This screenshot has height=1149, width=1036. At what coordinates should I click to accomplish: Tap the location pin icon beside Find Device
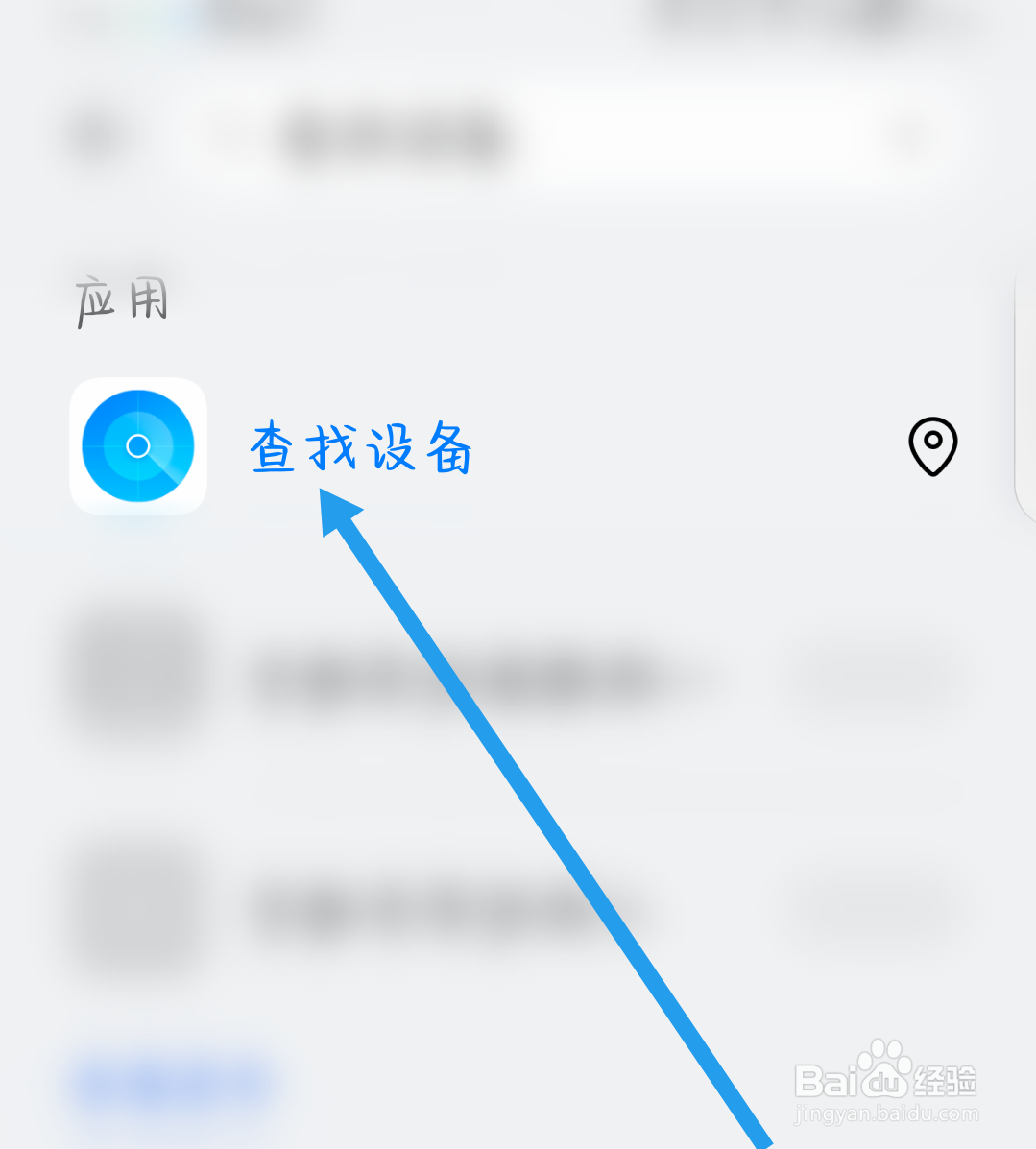pos(931,447)
